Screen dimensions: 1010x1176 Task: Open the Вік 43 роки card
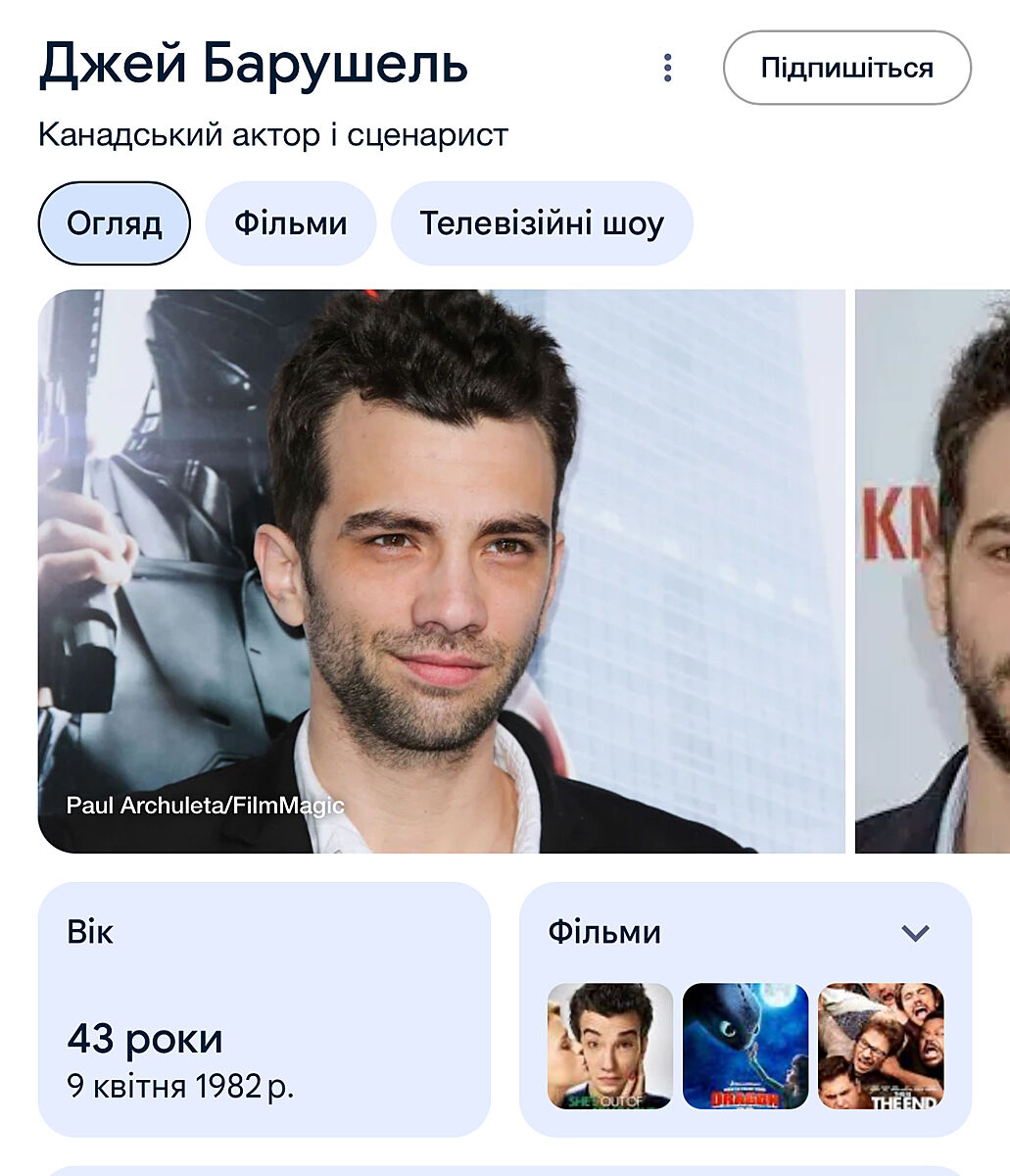[x=264, y=1009]
